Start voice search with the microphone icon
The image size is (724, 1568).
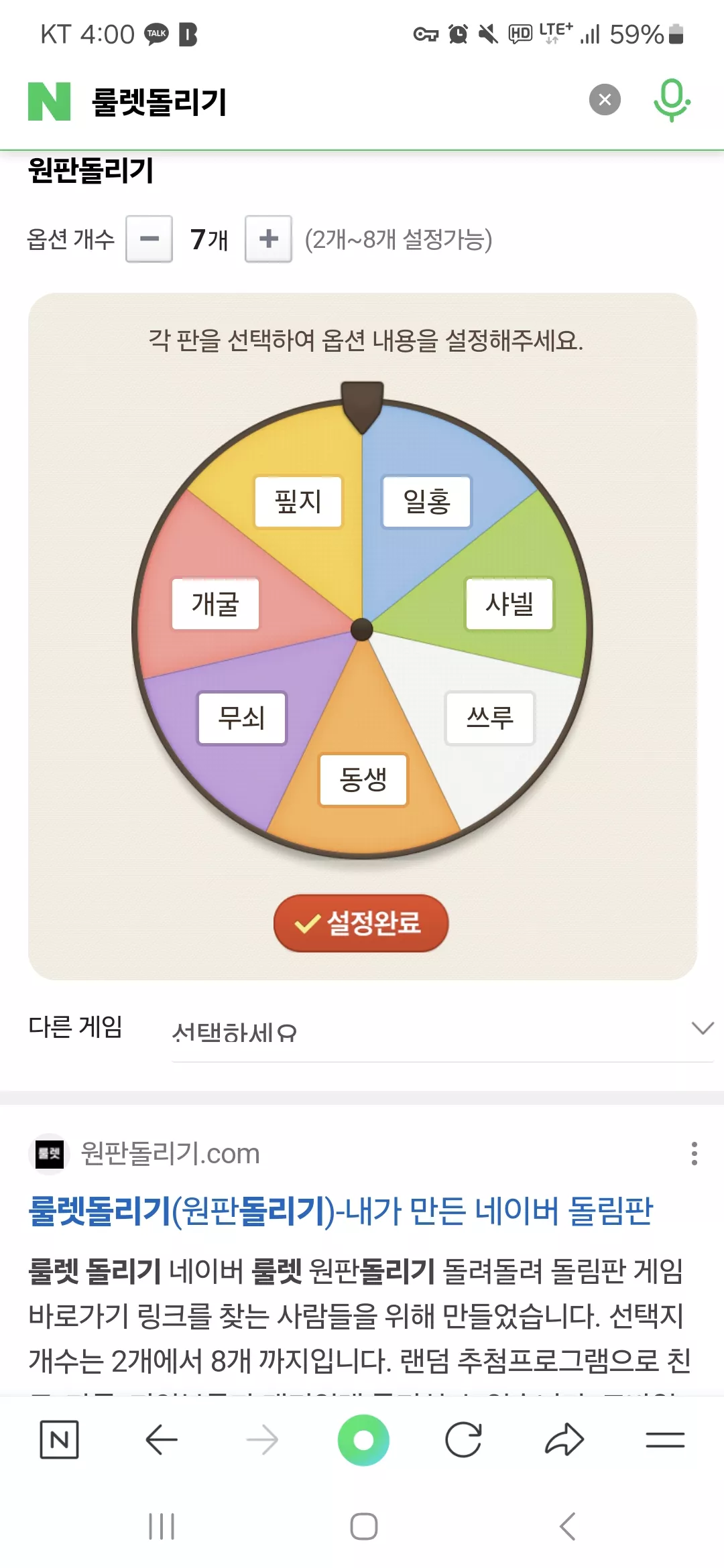672,101
